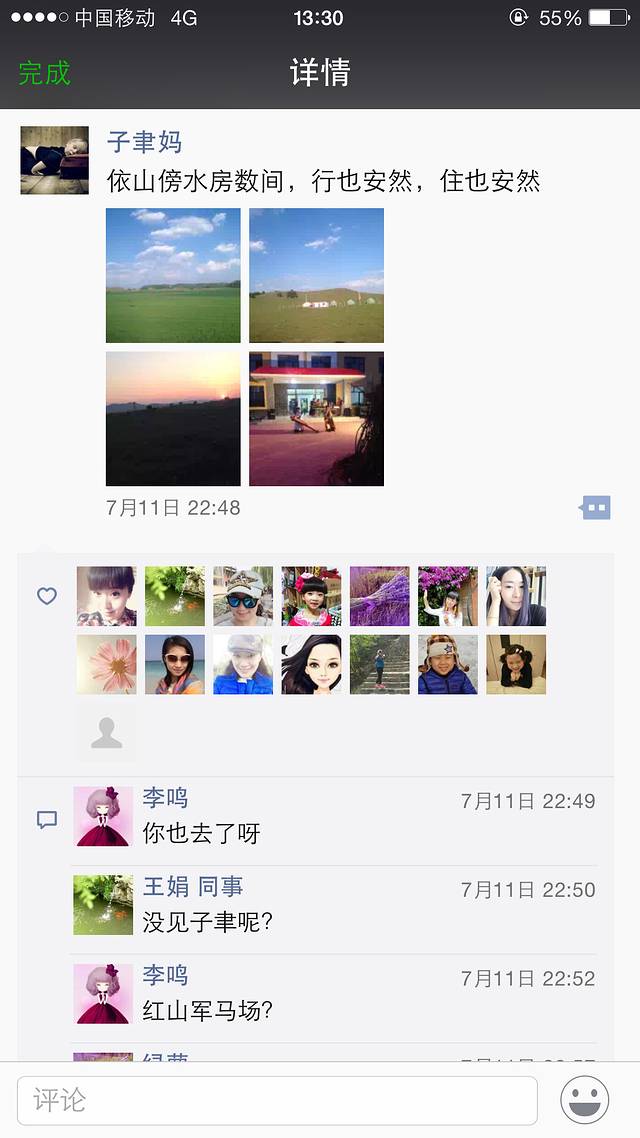Open the lavender field avatar in likes
Viewport: 640px width, 1138px height.
pos(379,596)
